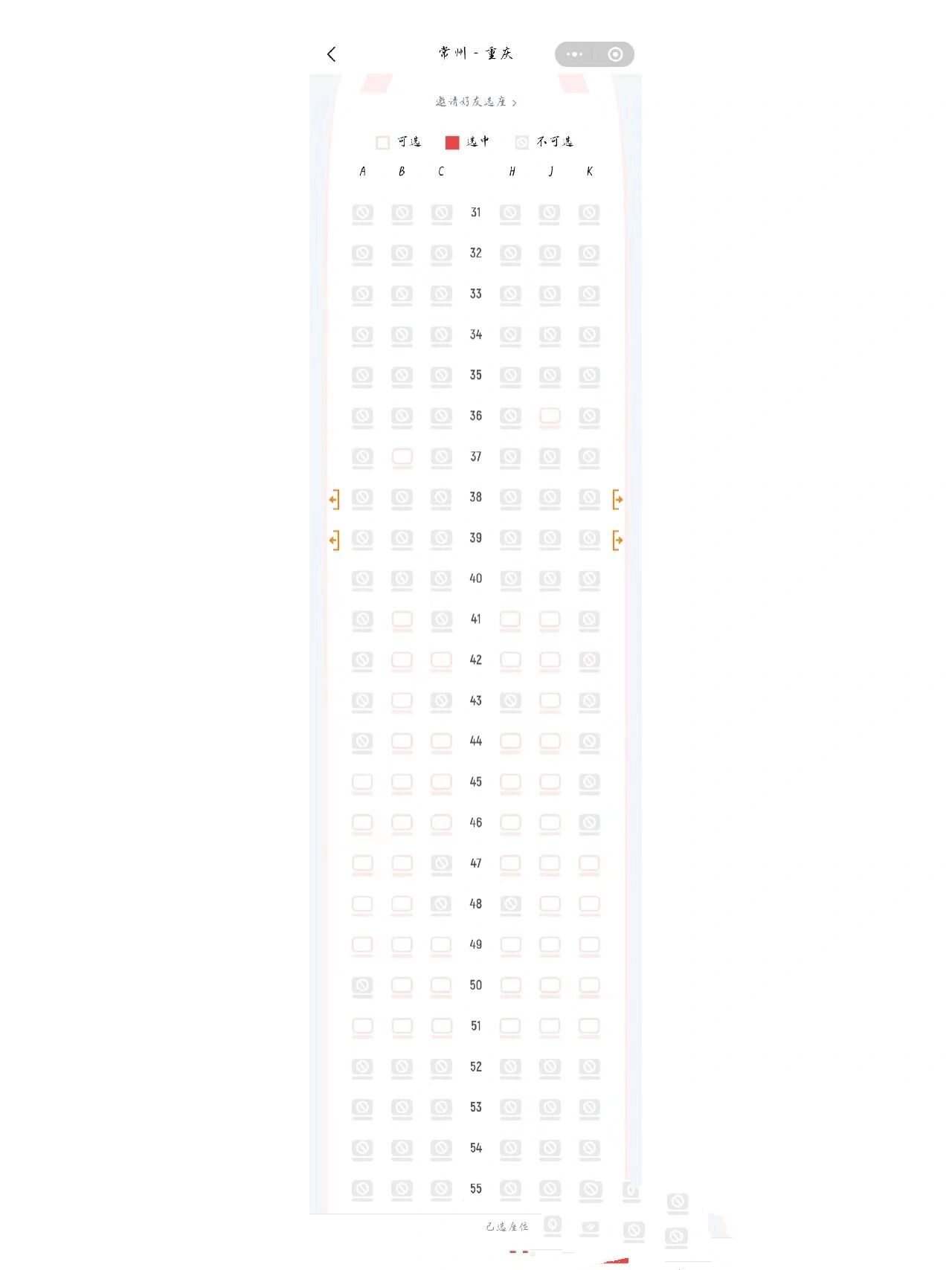Select available seat 37B
952x1270 pixels.
point(402,457)
